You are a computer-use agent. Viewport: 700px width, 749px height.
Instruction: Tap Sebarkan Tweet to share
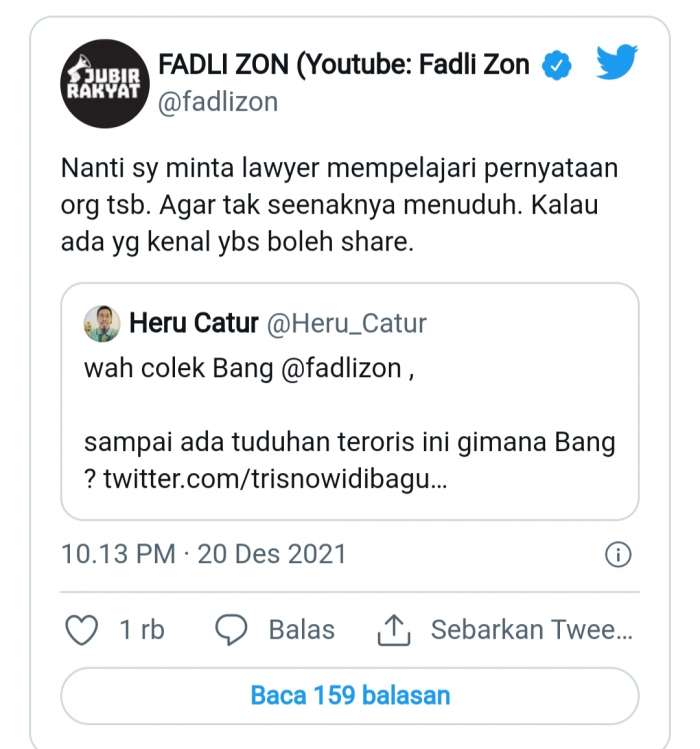pyautogui.click(x=505, y=630)
